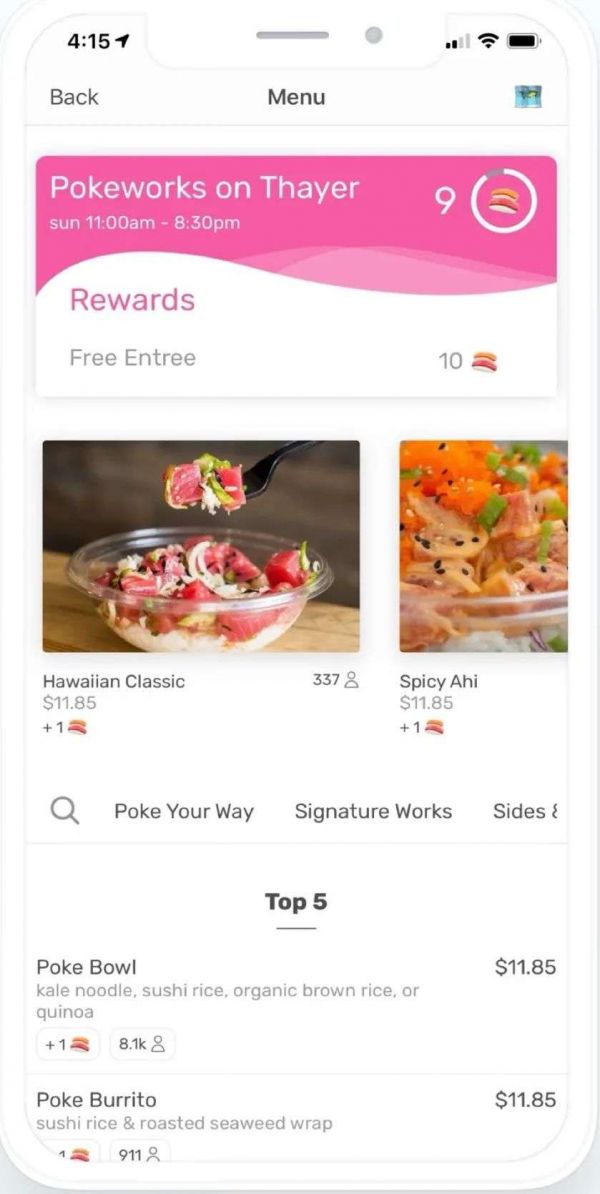Image resolution: width=600 pixels, height=1194 pixels.
Task: Open the profile picture icon in the header
Action: point(527,97)
